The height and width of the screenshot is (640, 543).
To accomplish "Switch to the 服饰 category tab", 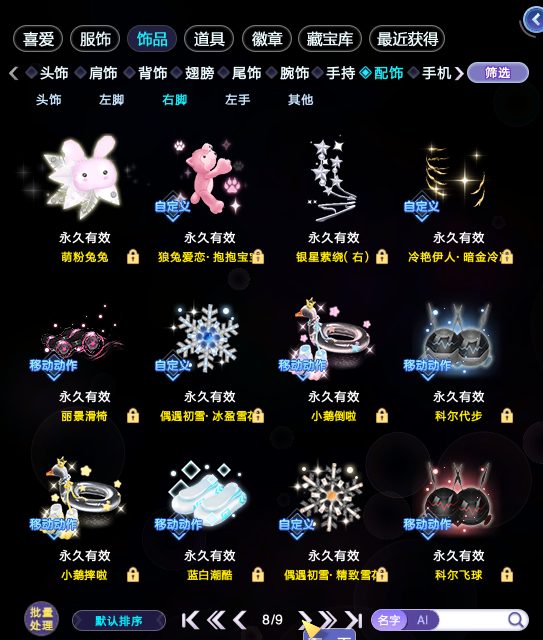I will click(95, 39).
